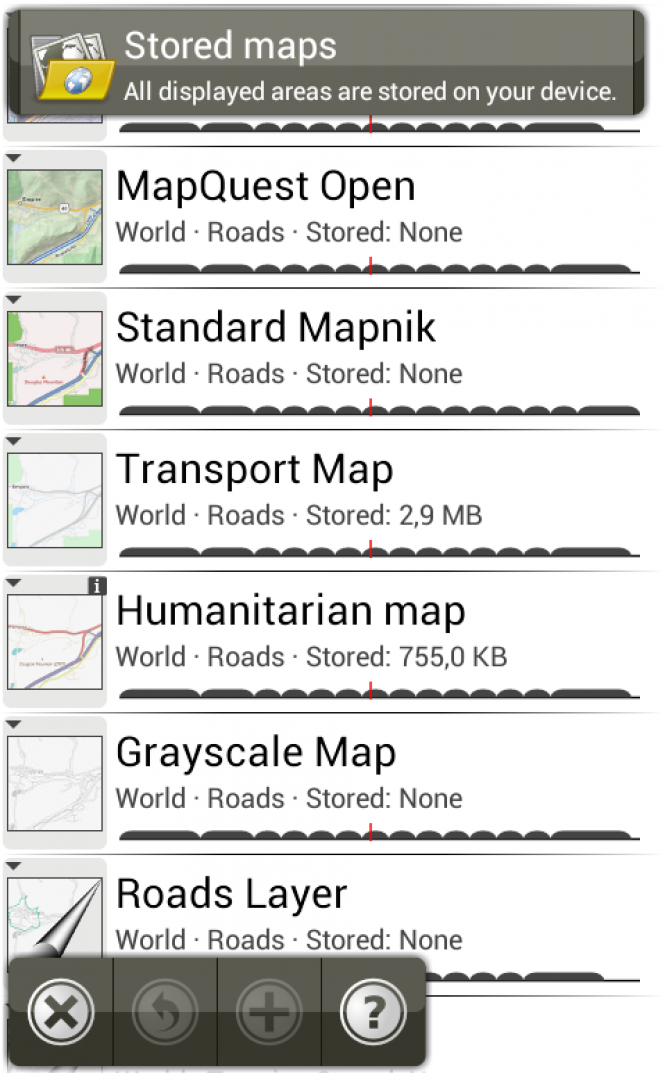Pick the Grayscale Map entry

pyautogui.click(x=332, y=784)
